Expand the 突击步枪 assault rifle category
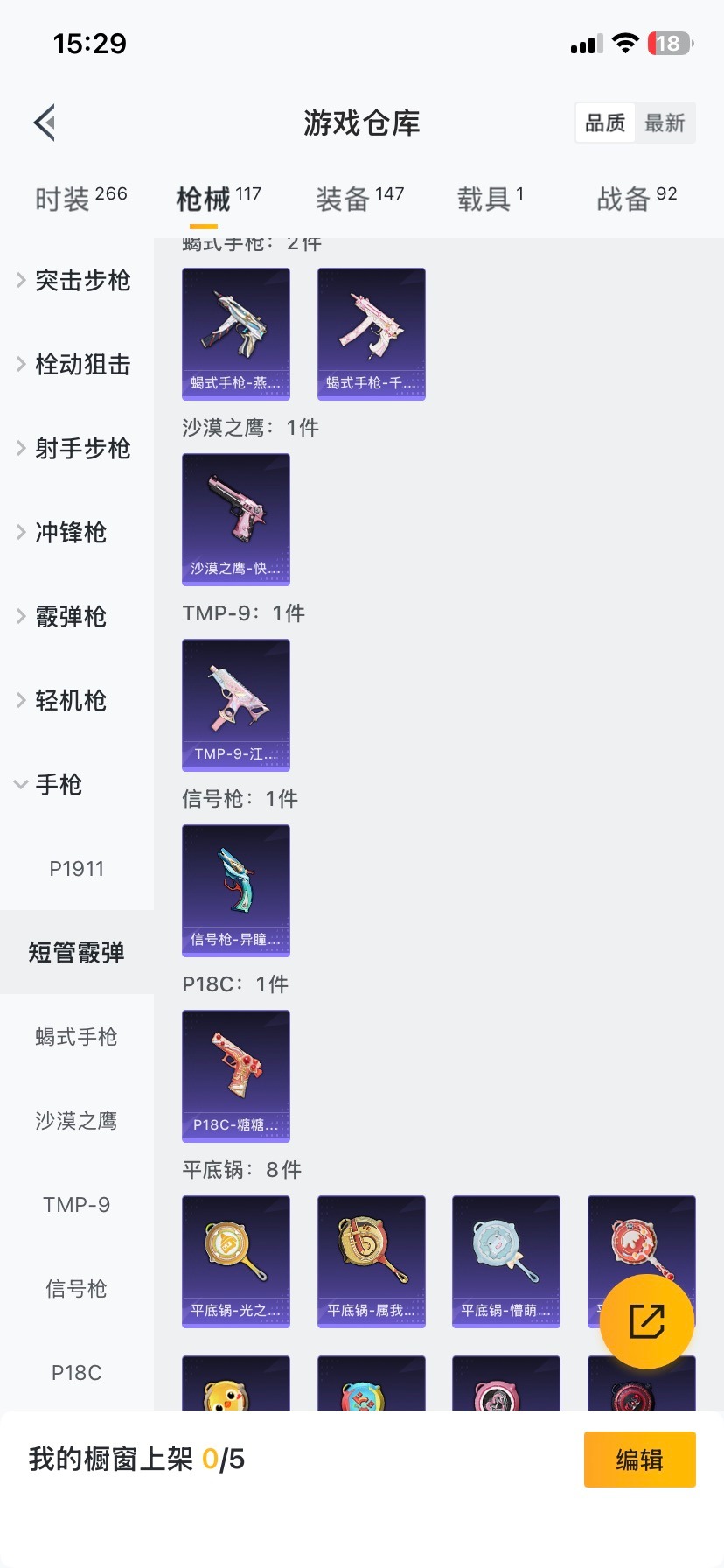 coord(83,281)
